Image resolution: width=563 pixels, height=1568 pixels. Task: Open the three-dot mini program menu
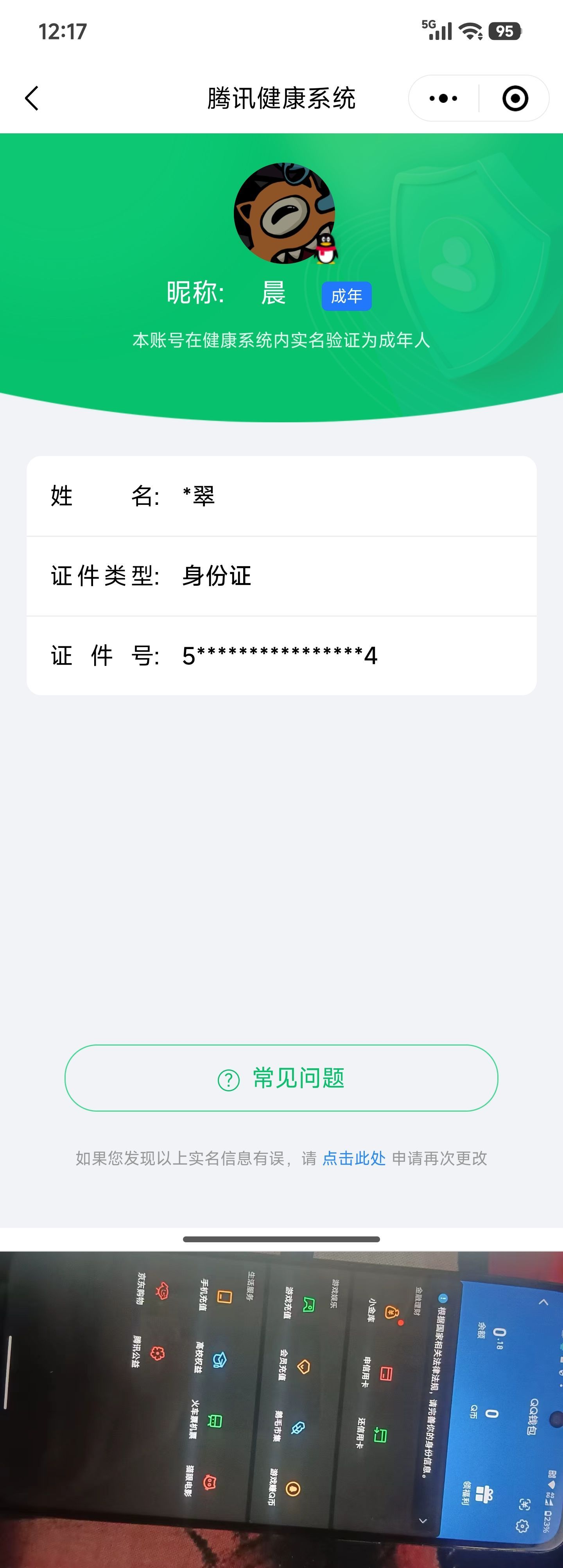(443, 98)
